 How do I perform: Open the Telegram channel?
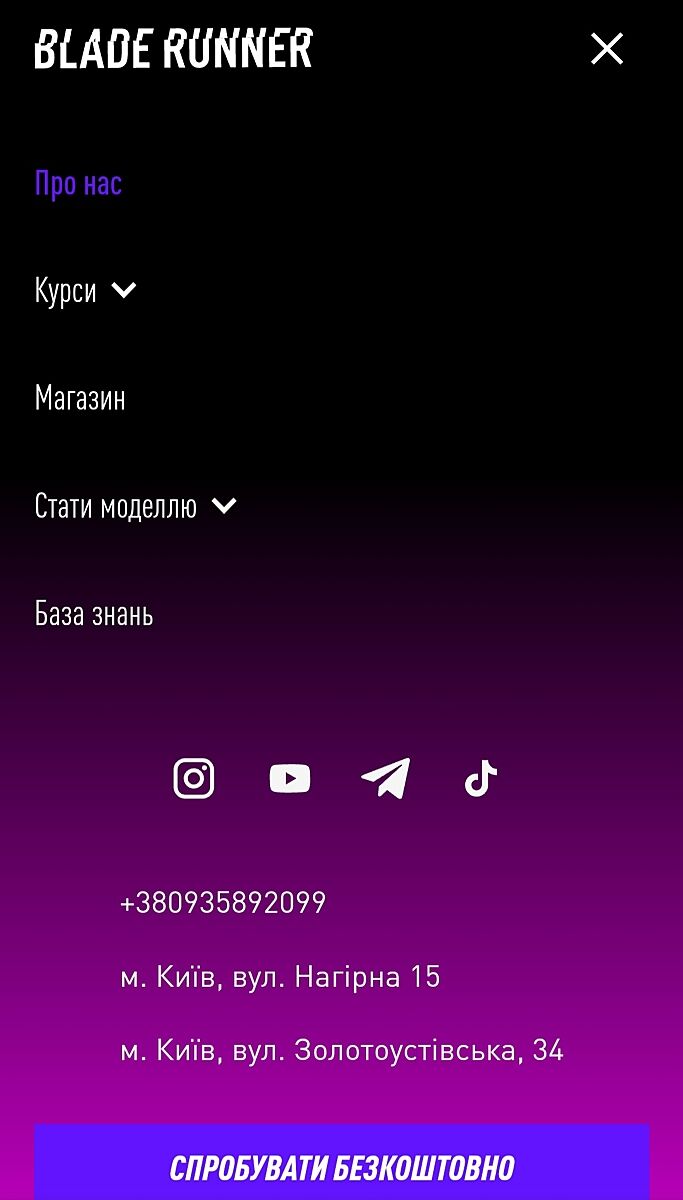[386, 778]
